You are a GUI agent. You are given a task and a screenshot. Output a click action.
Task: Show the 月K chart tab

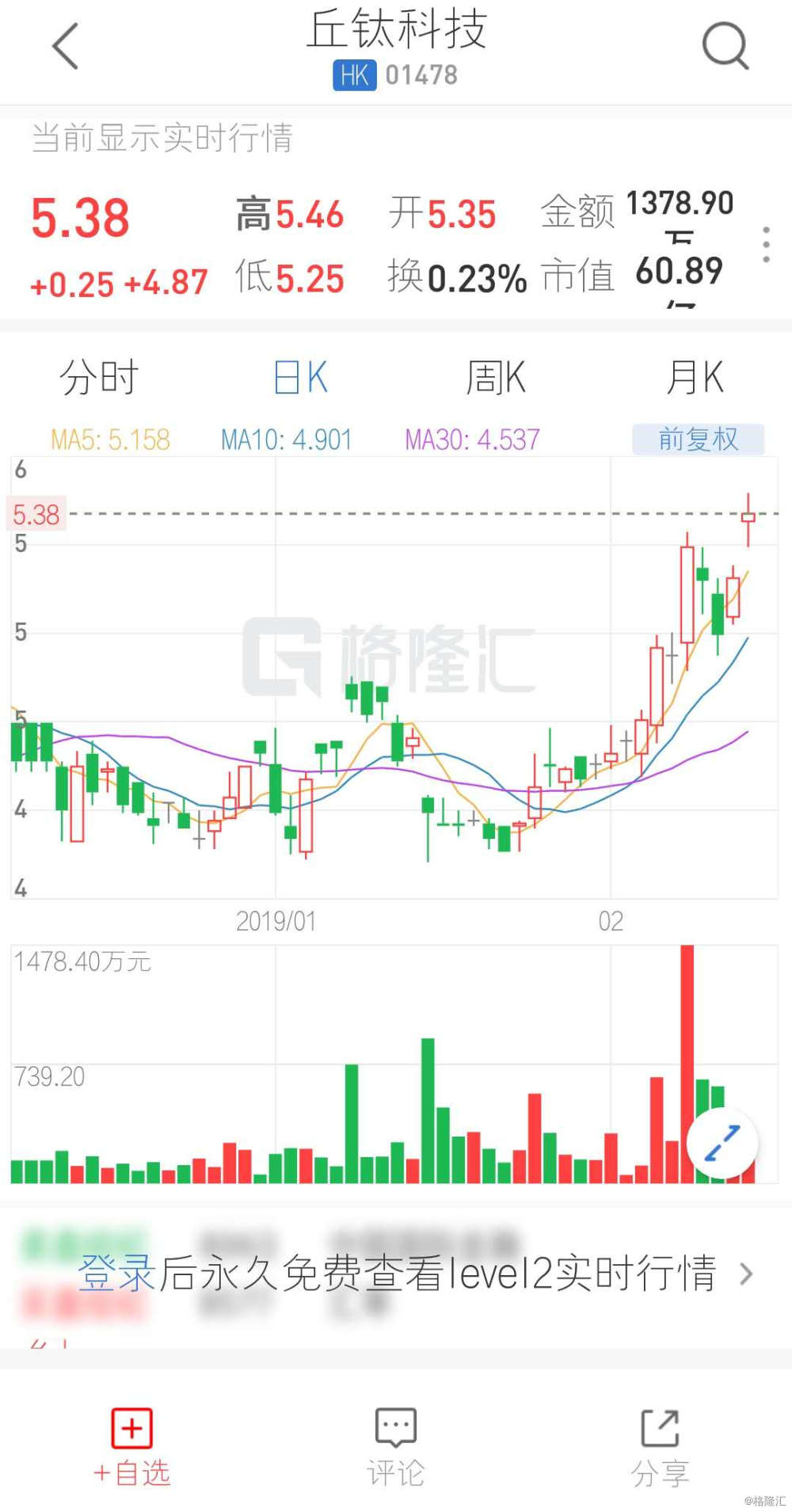point(695,377)
